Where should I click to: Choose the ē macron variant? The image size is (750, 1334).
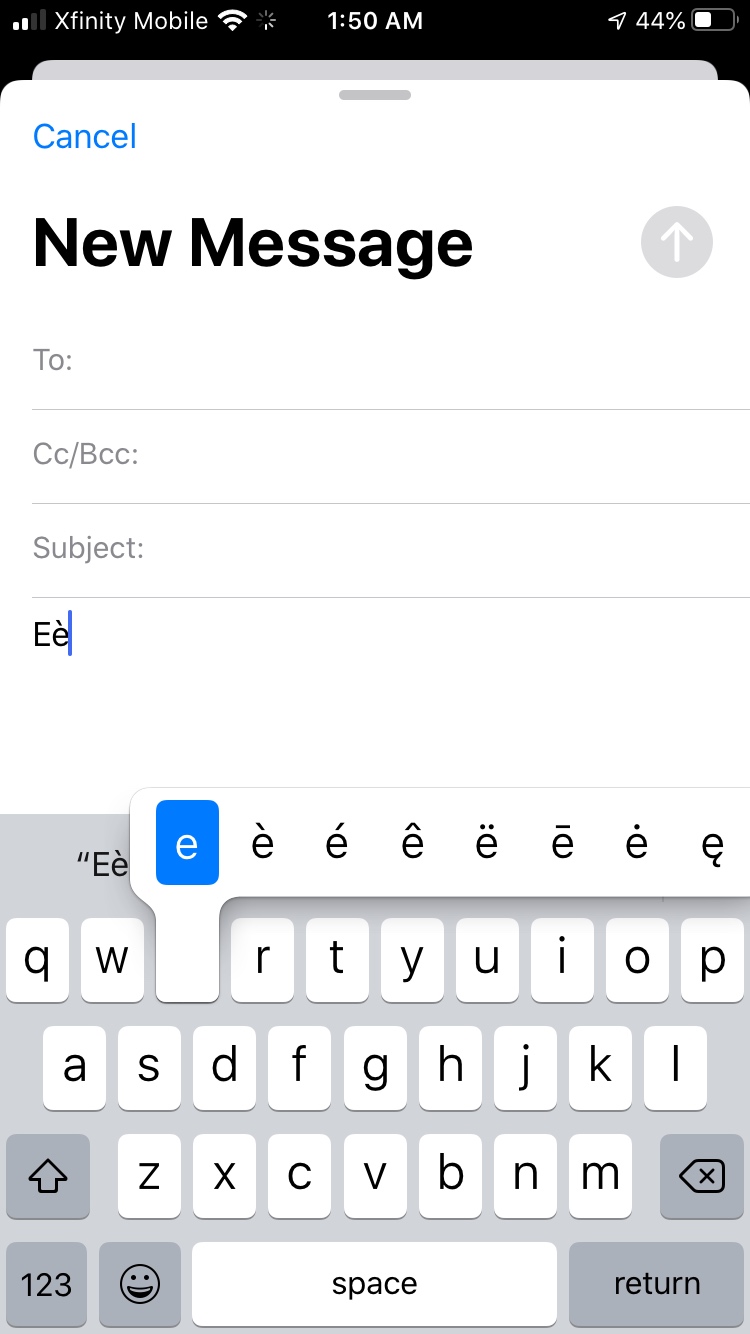click(562, 843)
